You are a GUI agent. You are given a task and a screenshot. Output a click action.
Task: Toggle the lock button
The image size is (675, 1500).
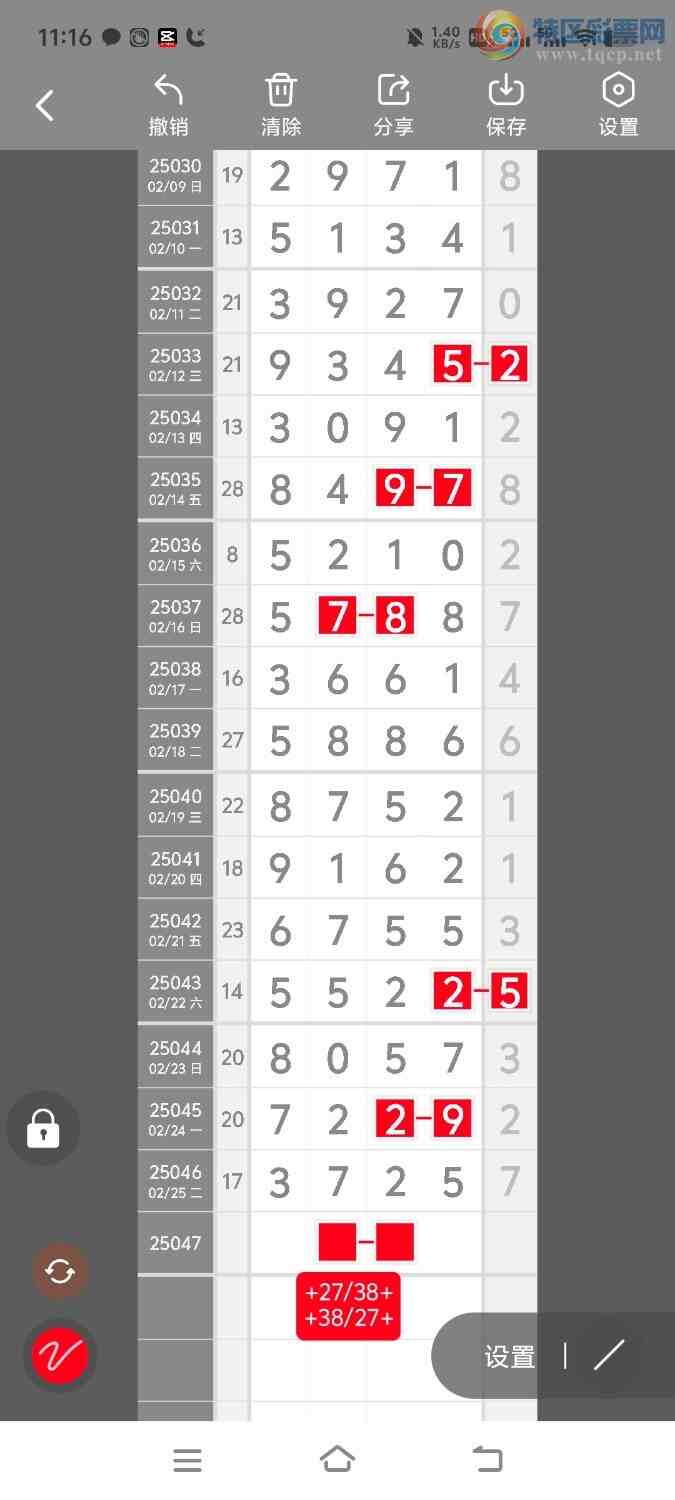43,1129
